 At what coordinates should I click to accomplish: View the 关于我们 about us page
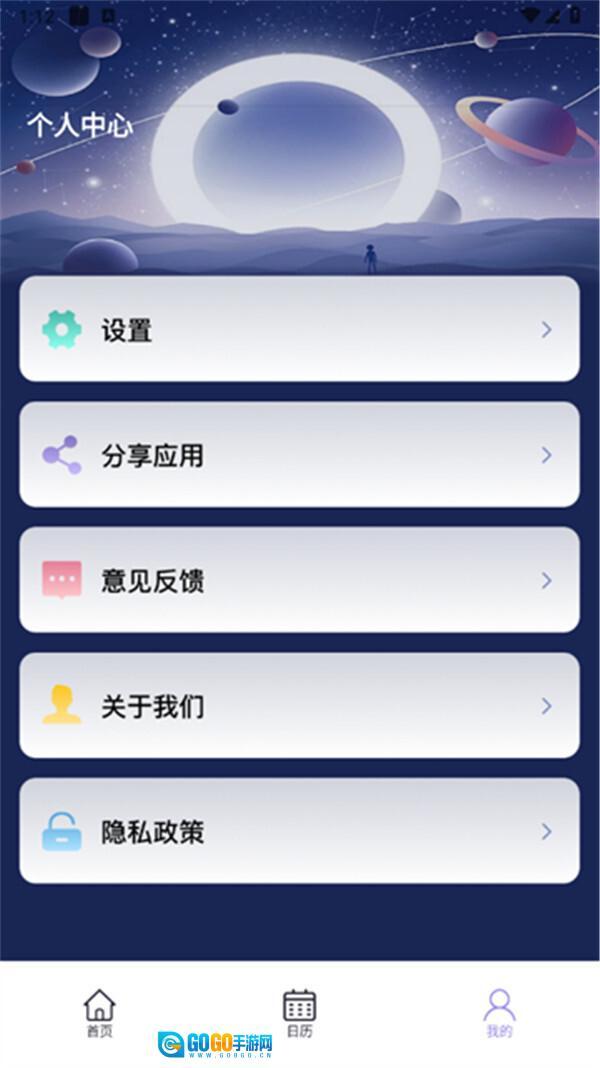point(299,706)
